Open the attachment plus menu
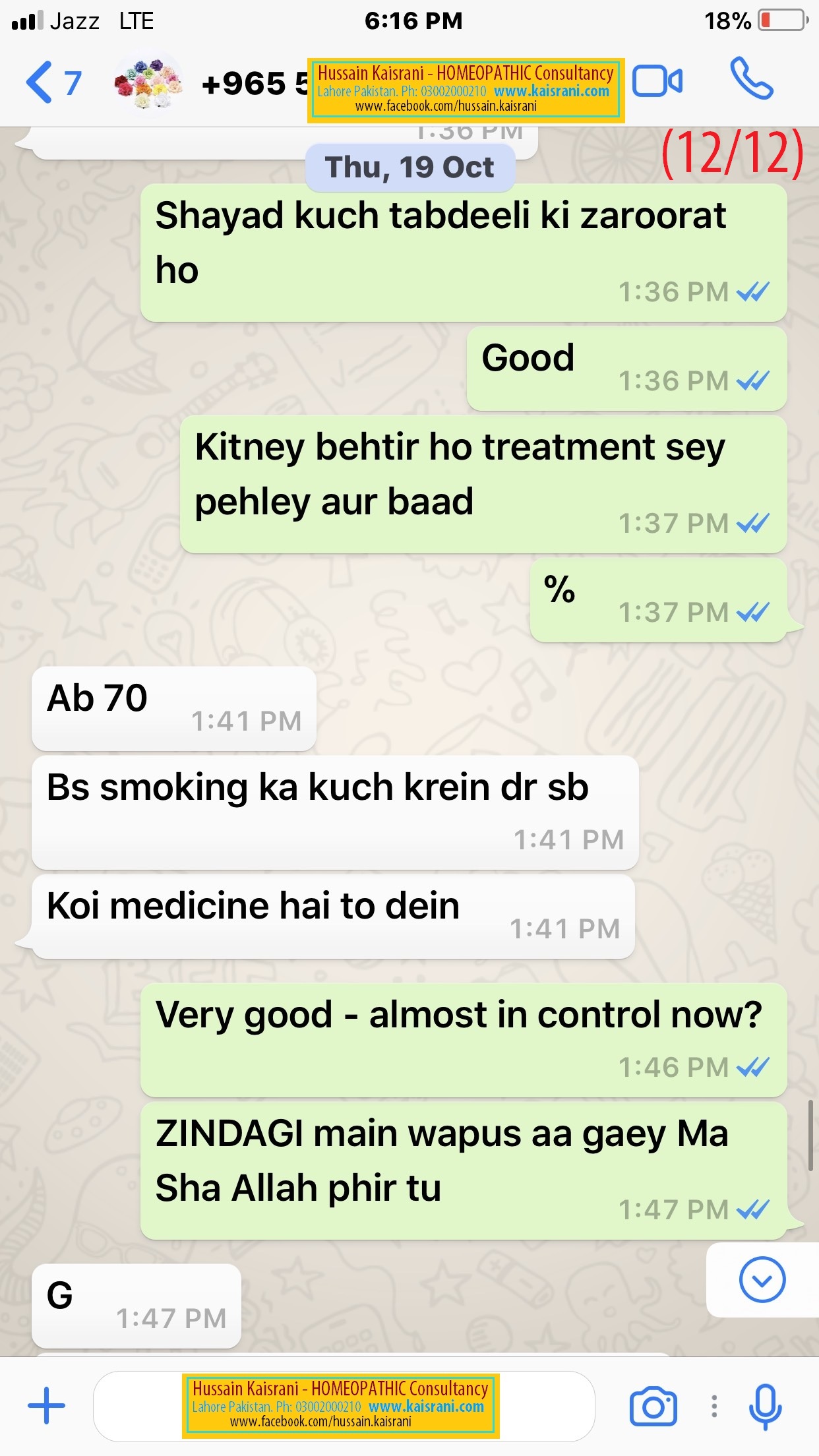The height and width of the screenshot is (1456, 819). (47, 1405)
